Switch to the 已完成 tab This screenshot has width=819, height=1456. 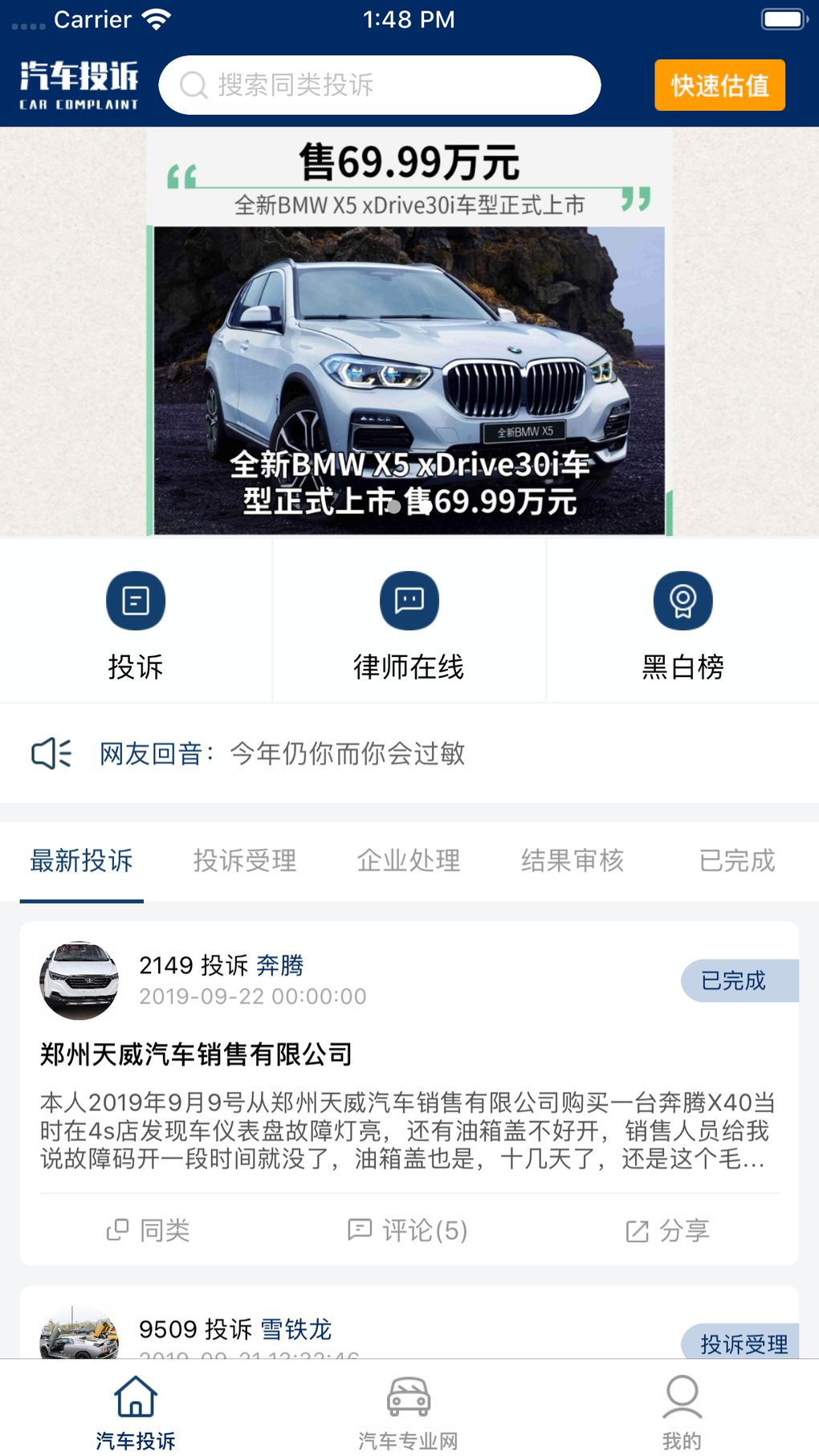pyautogui.click(x=736, y=861)
